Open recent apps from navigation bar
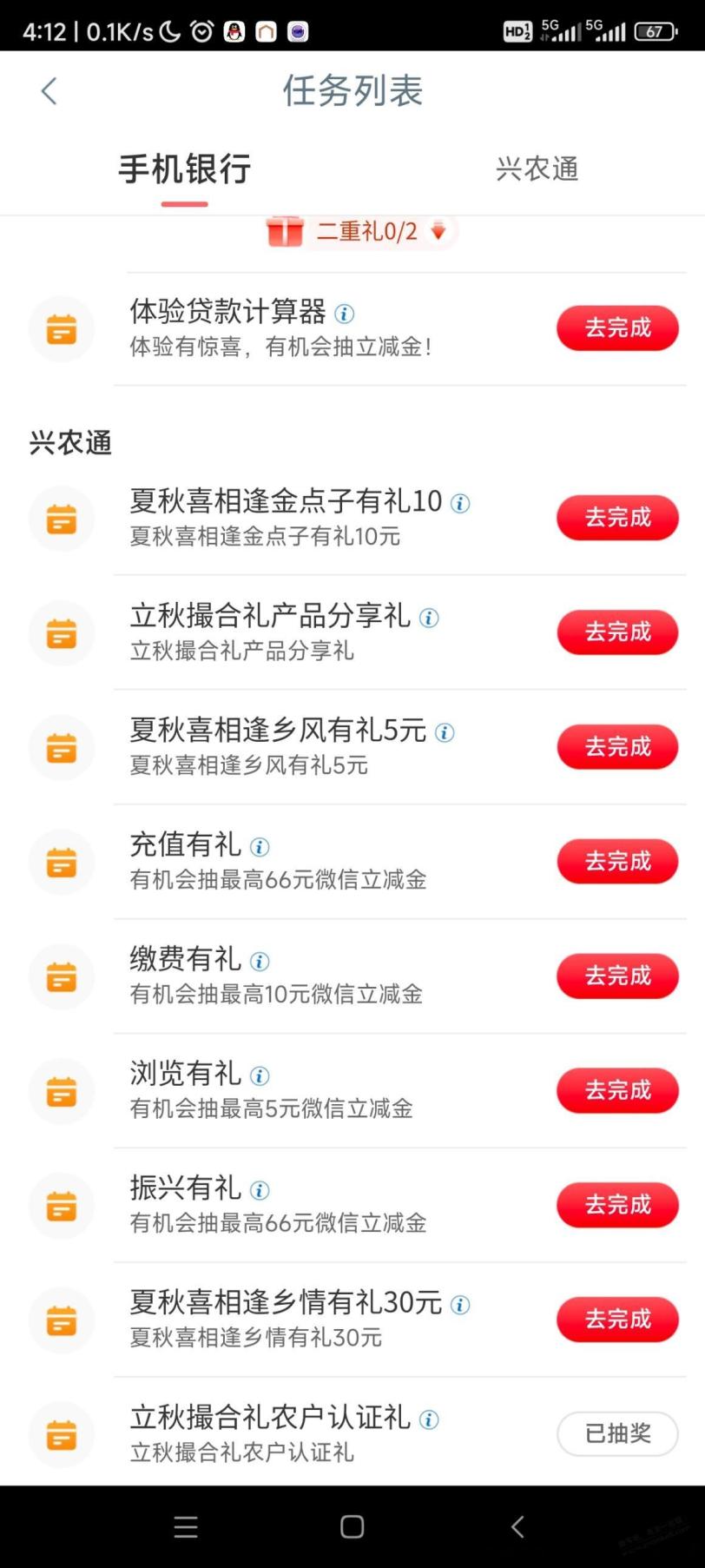This screenshot has width=705, height=1568. tap(186, 1526)
